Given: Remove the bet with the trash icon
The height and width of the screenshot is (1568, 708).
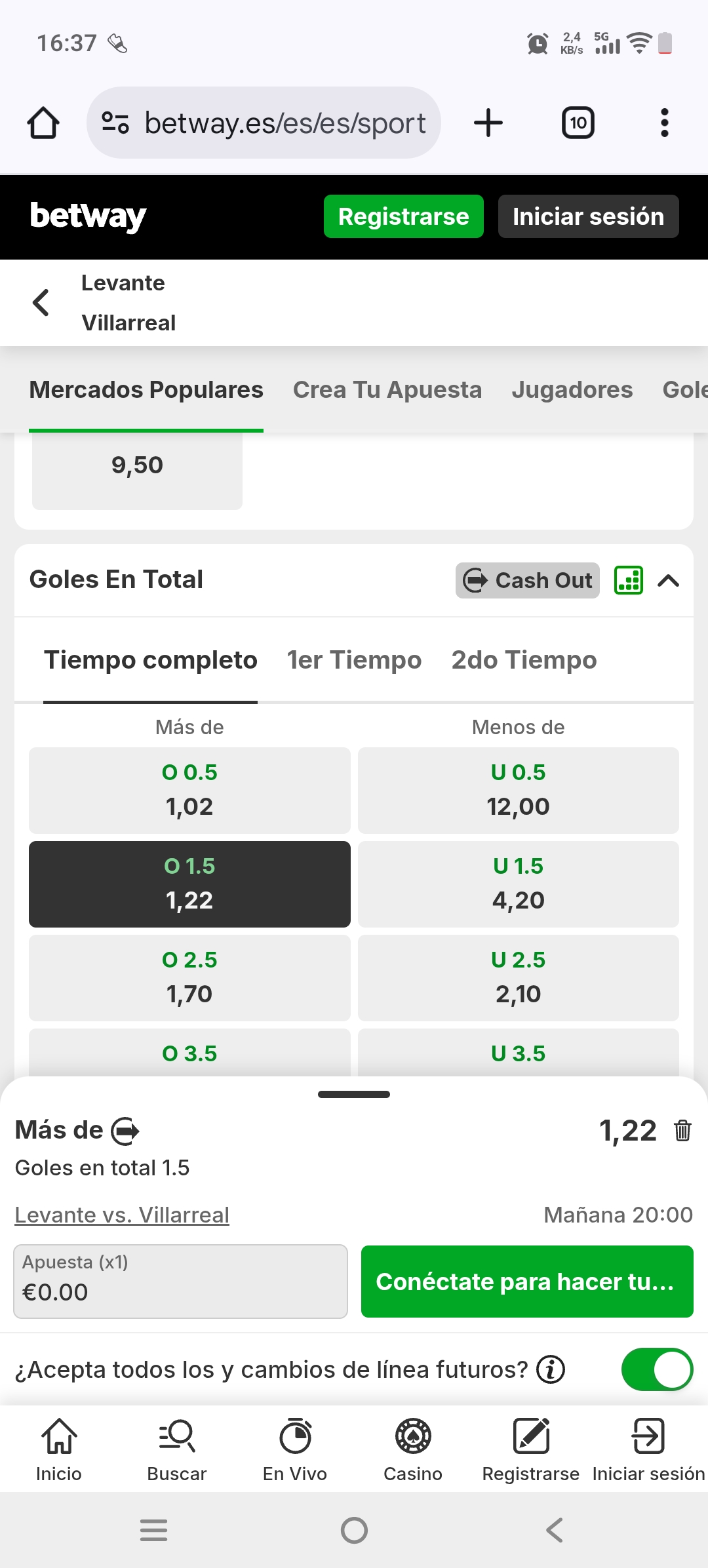Looking at the screenshot, I should coord(682,1131).
